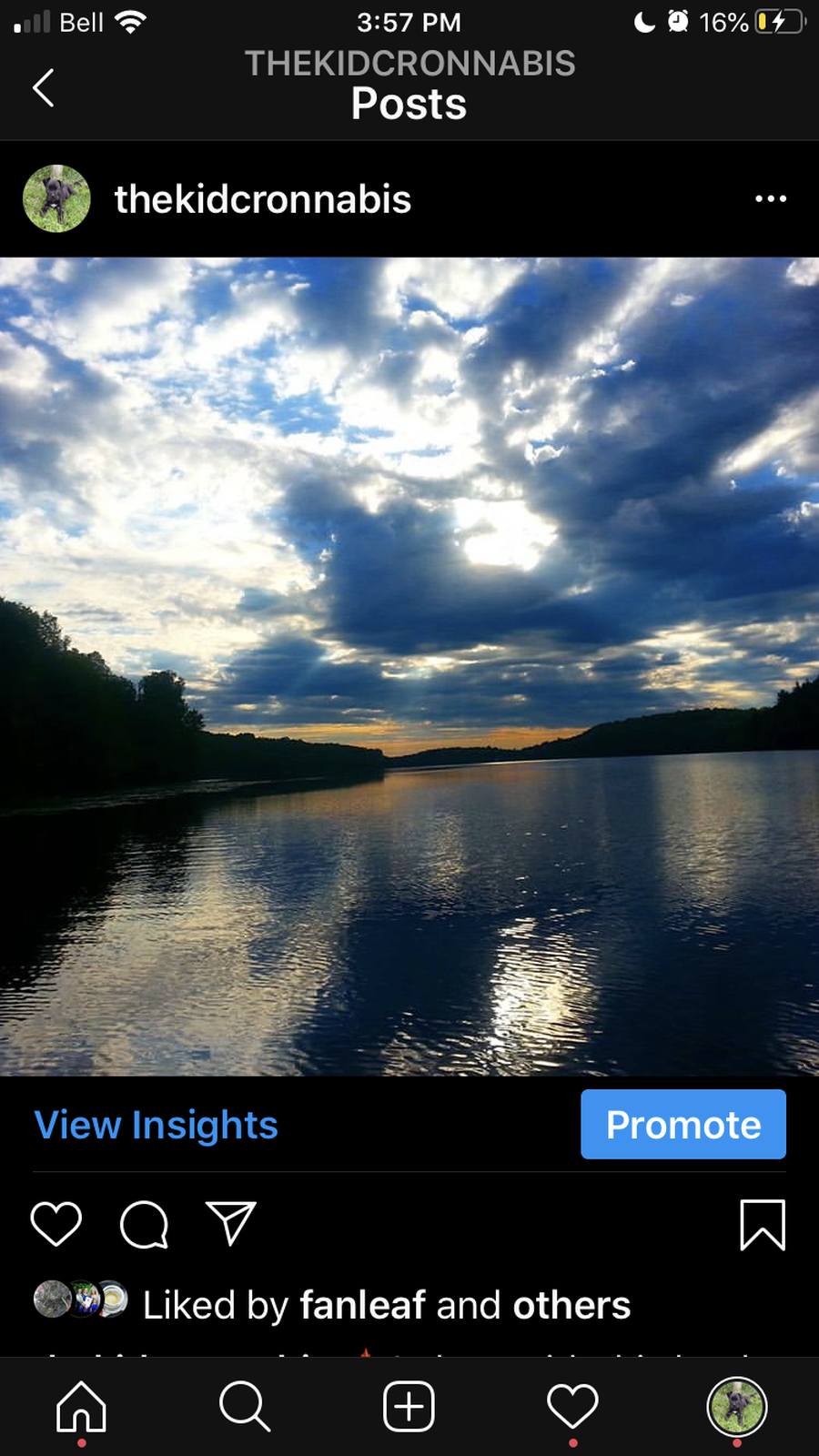Share the post via paper plane icon
Image resolution: width=819 pixels, height=1456 pixels.
tap(230, 1223)
